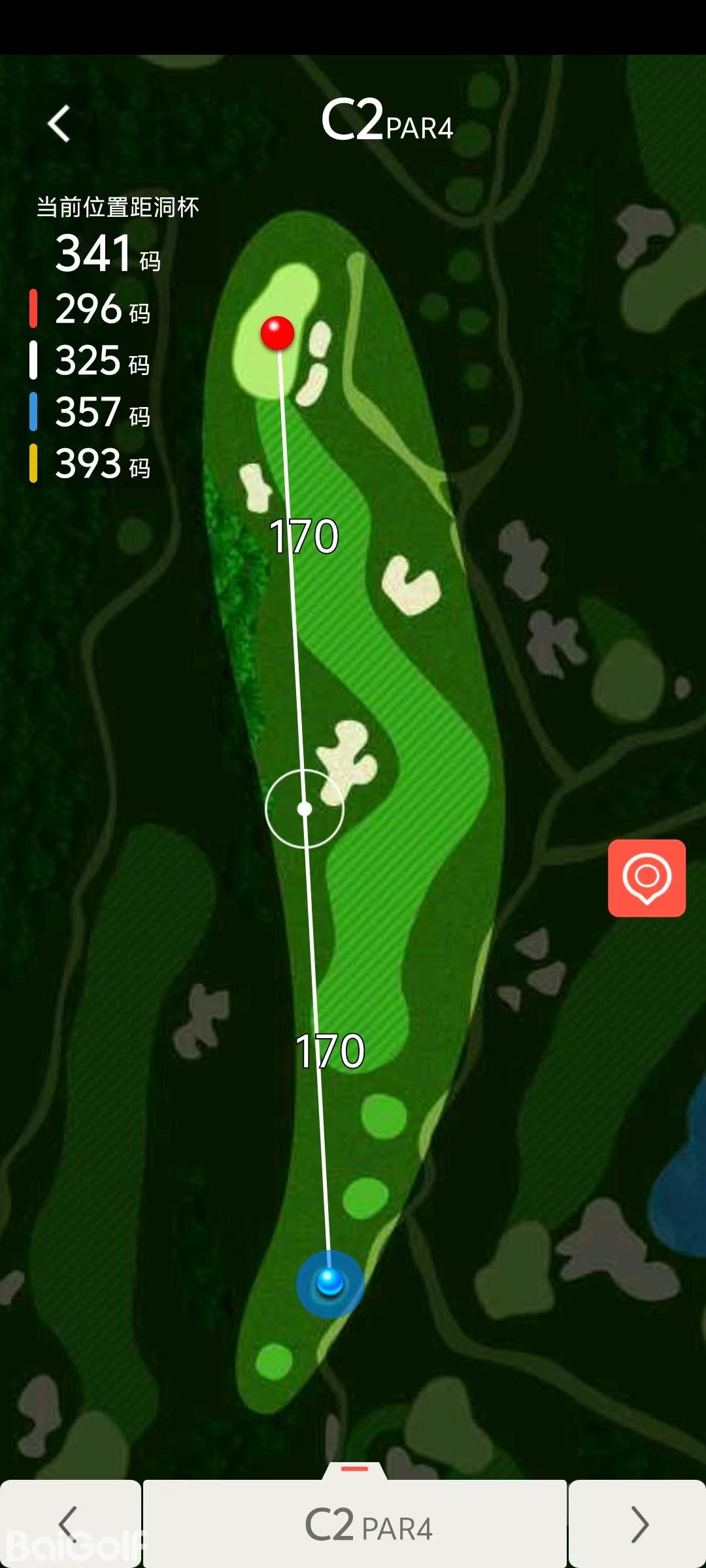Viewport: 706px width, 1568px height.
Task: Tap the red location pin button
Action: [x=647, y=878]
